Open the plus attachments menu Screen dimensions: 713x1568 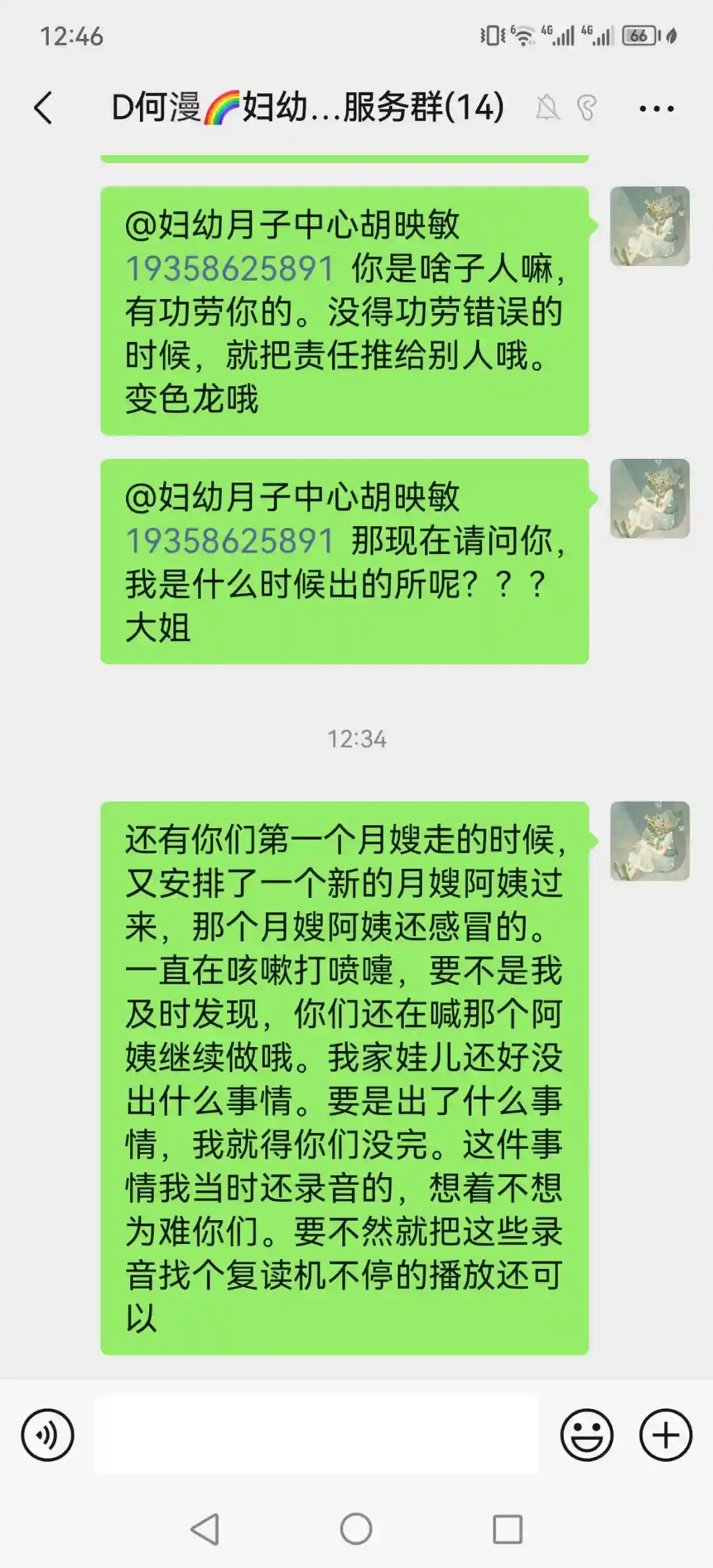[665, 1435]
